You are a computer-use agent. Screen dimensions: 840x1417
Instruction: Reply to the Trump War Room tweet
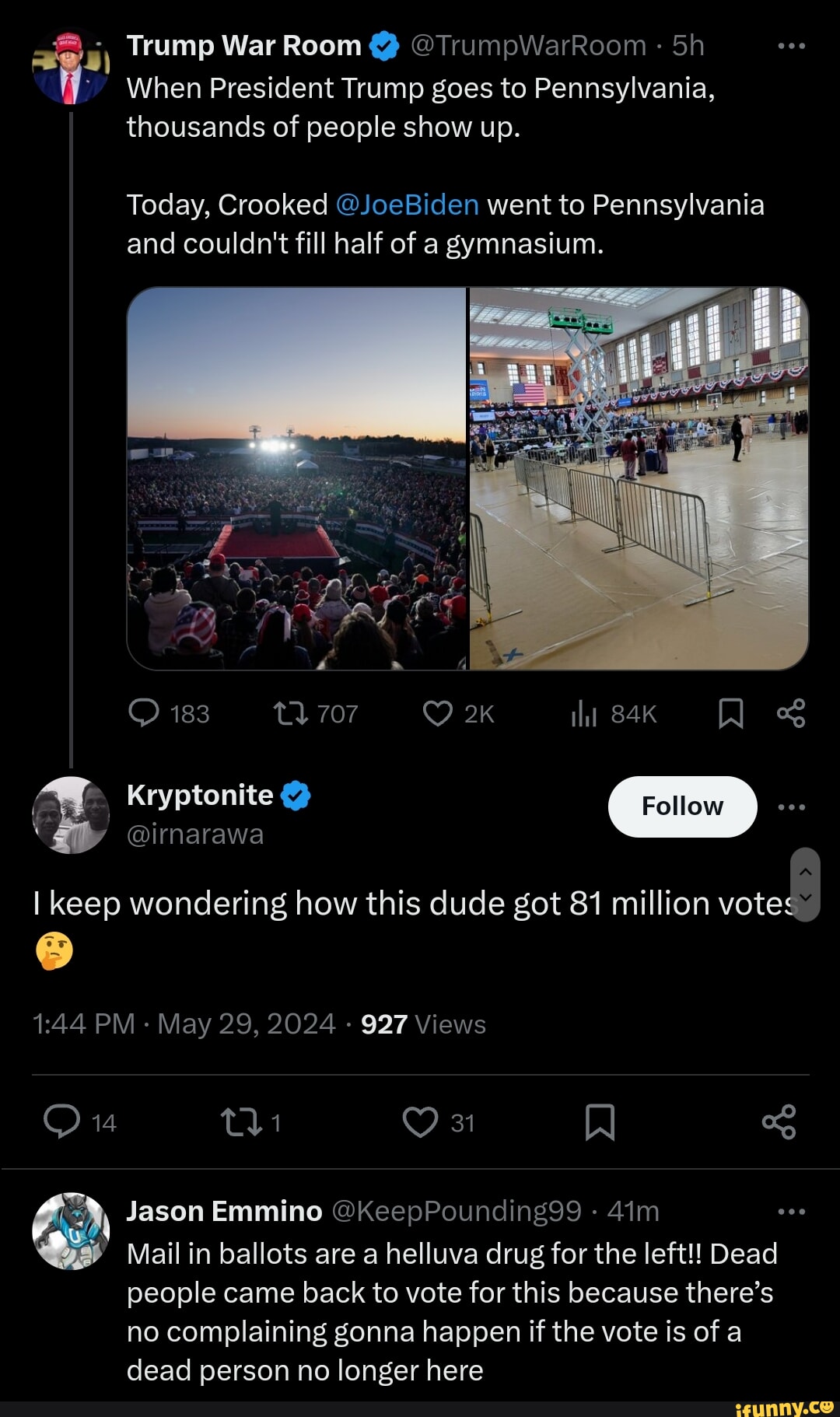tap(149, 713)
